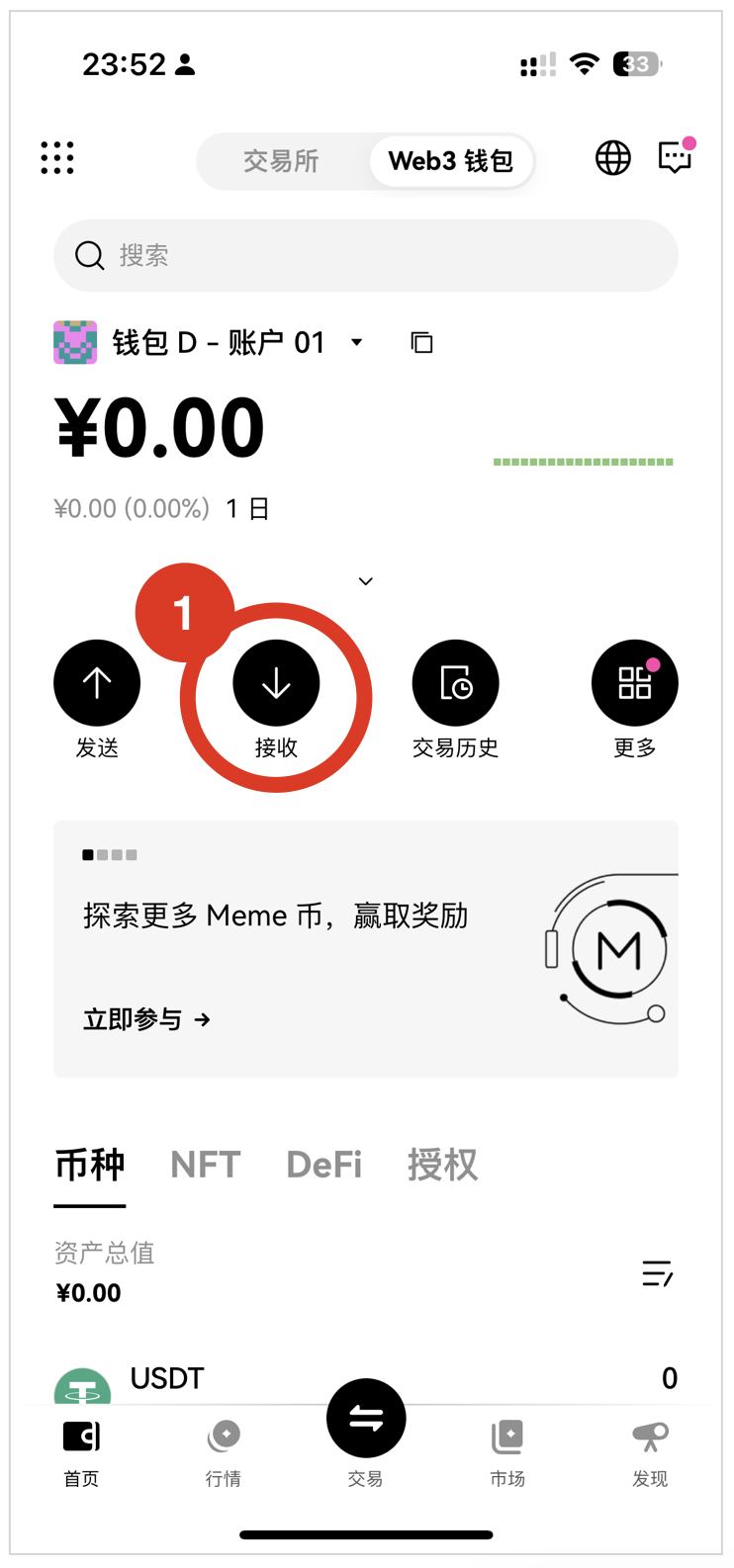Switch to the 交易所 segment
734x1568 pixels.
281,161
